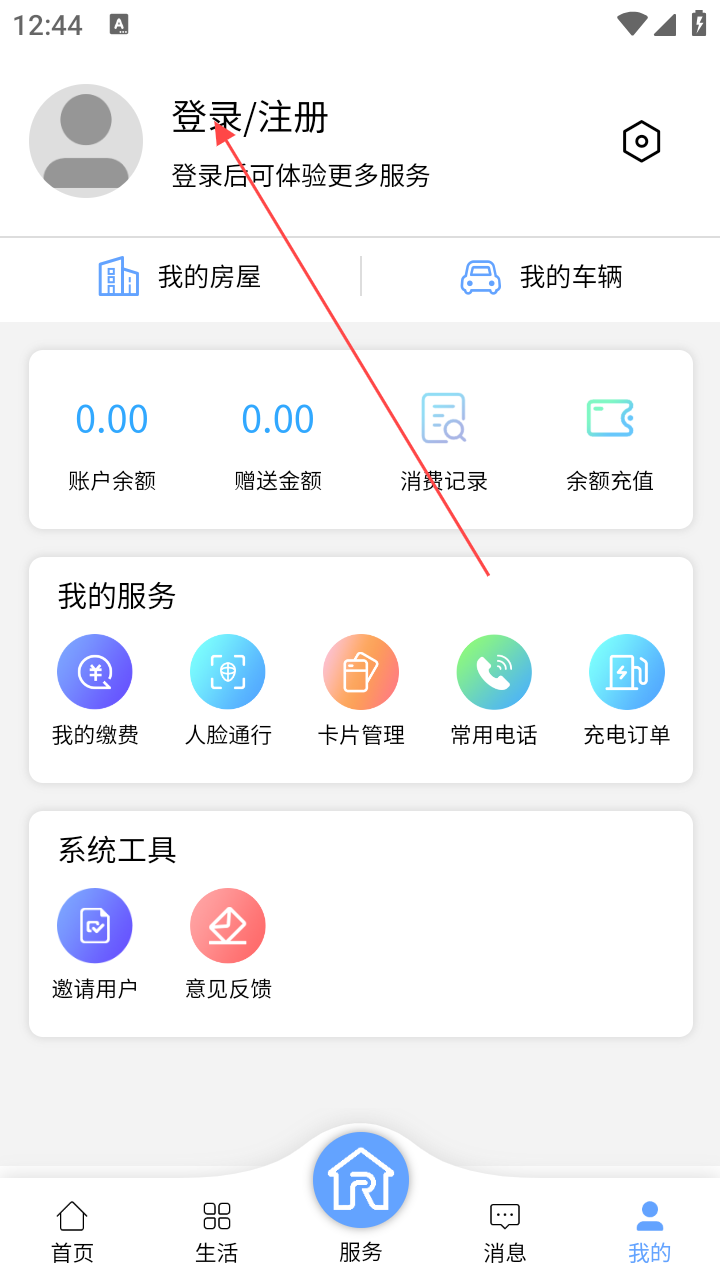Open 余额充值 to top up
720x1280 pixels.
[x=610, y=440]
